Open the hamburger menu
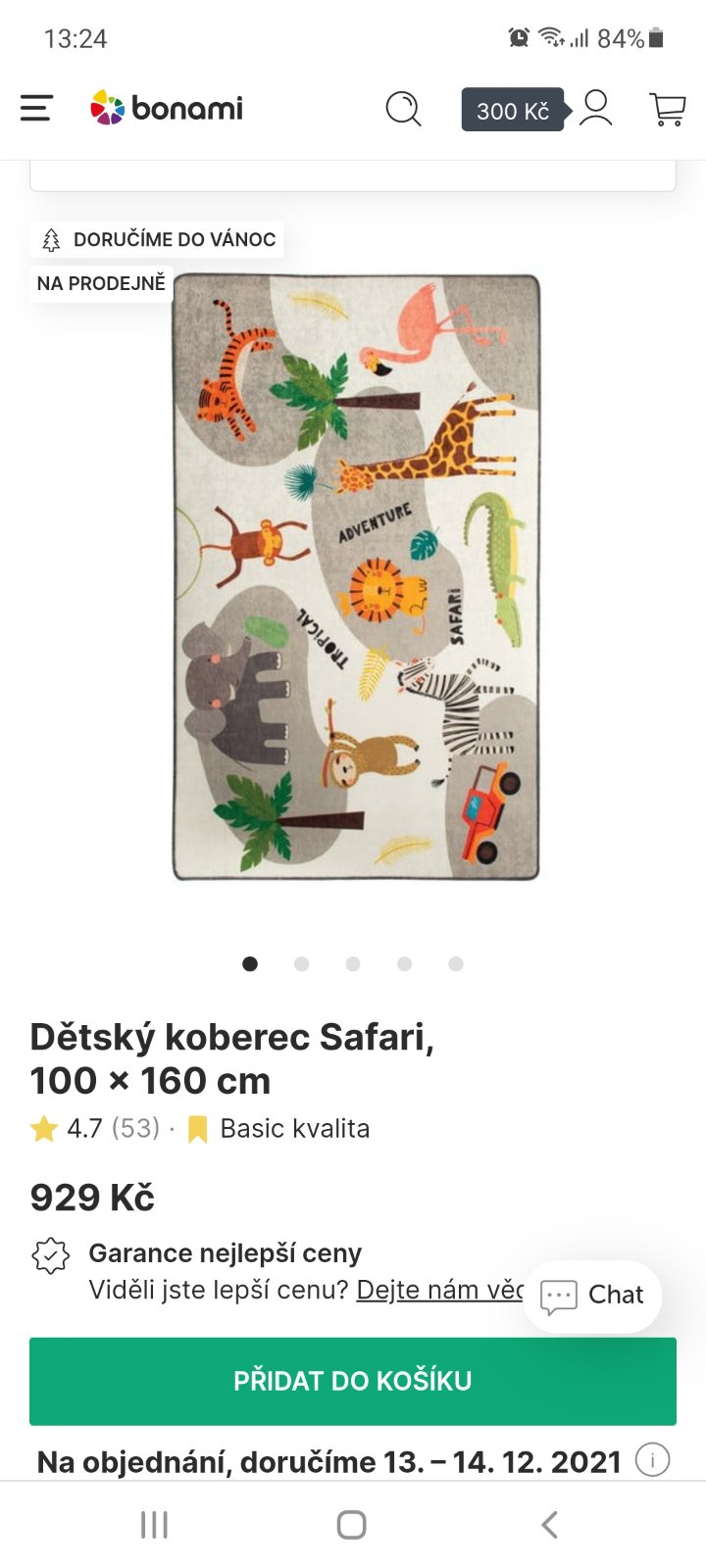This screenshot has width=706, height=1568. click(x=36, y=108)
